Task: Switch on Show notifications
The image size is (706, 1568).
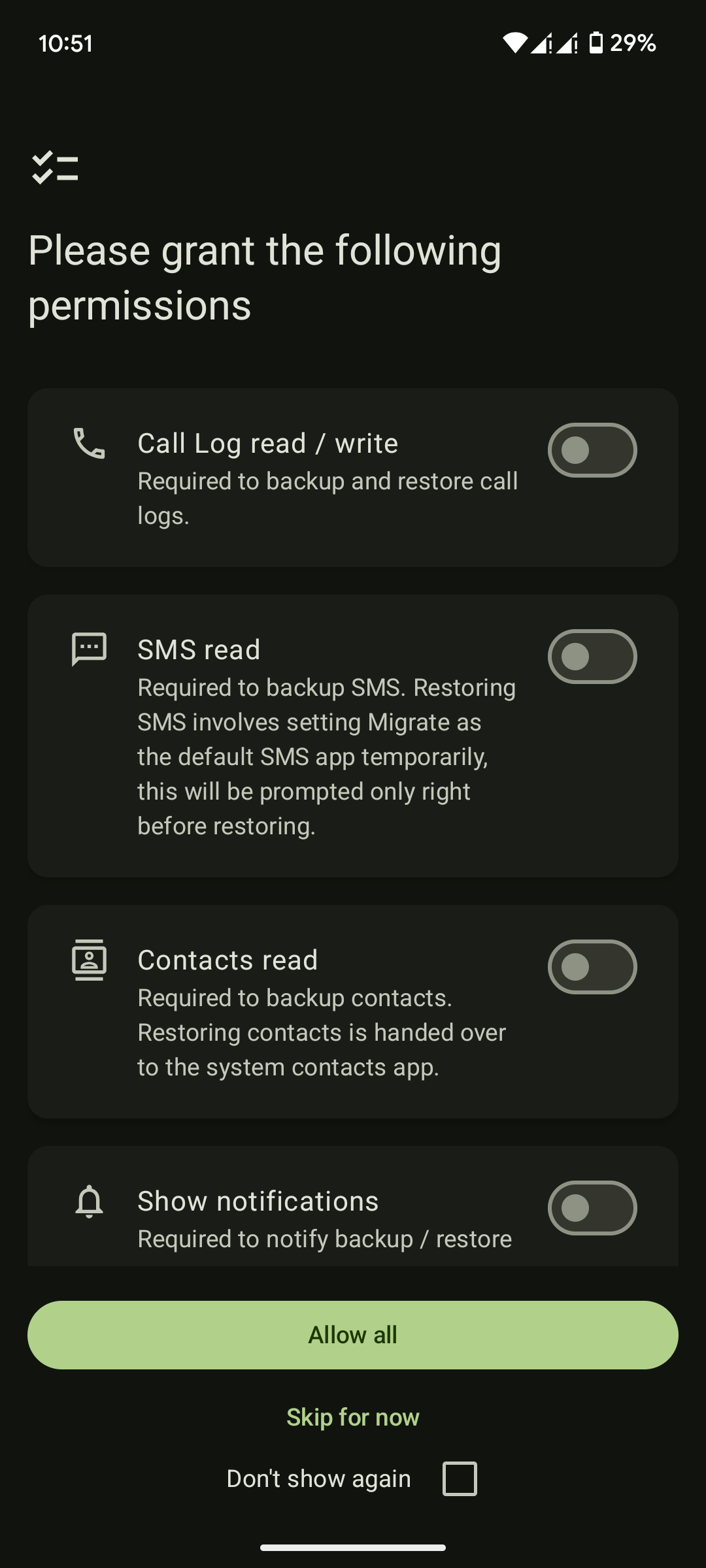Action: tap(592, 1208)
